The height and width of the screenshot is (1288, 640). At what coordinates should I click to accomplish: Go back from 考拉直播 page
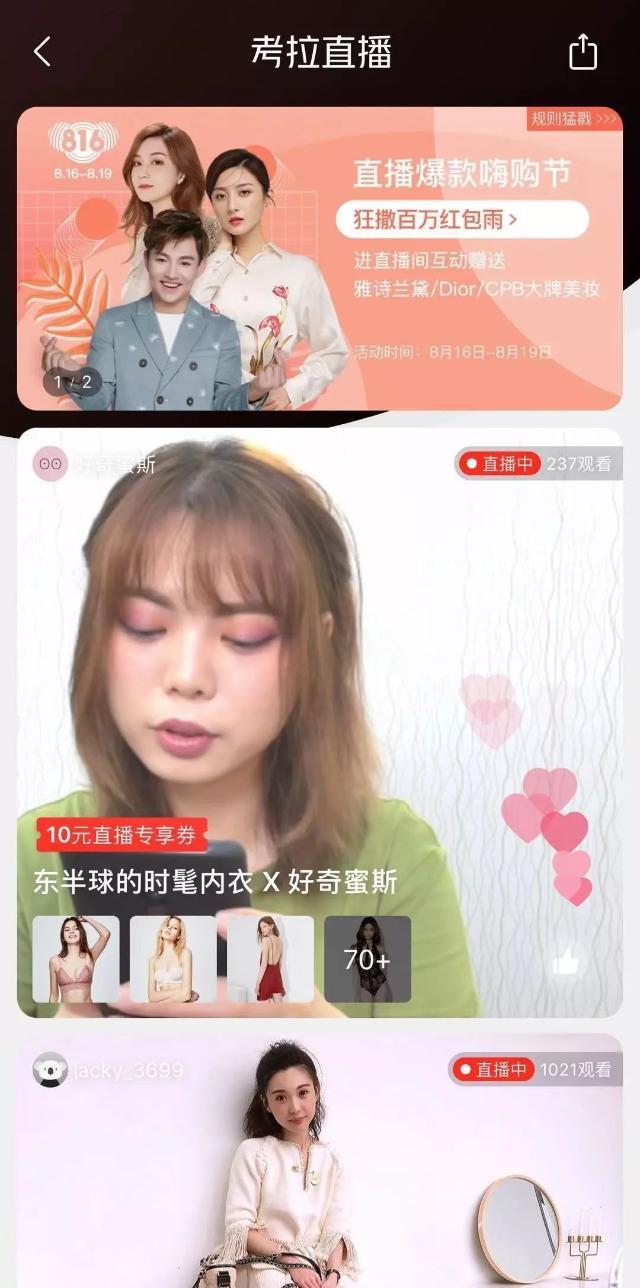[x=42, y=52]
